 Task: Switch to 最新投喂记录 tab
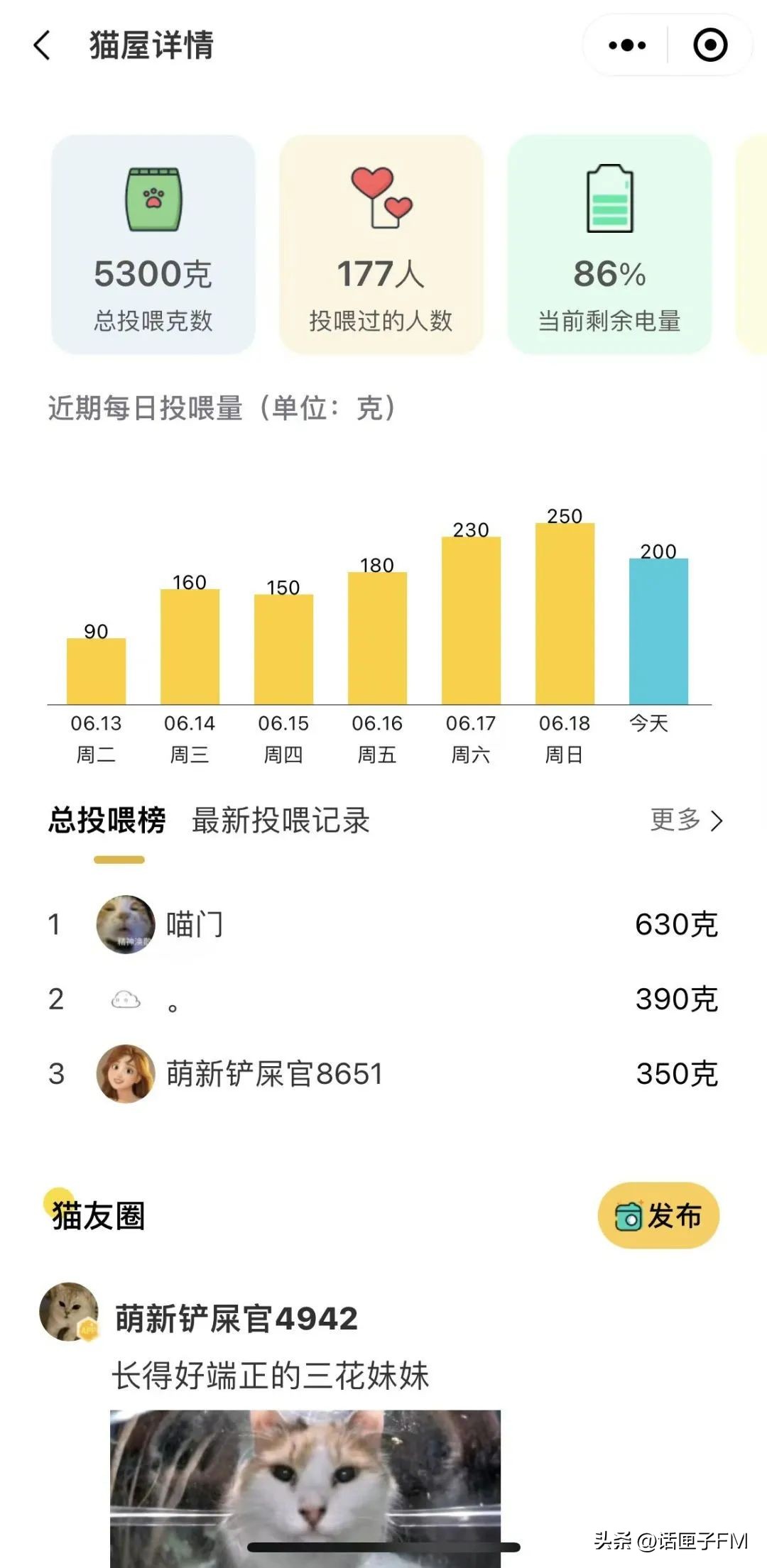(281, 821)
